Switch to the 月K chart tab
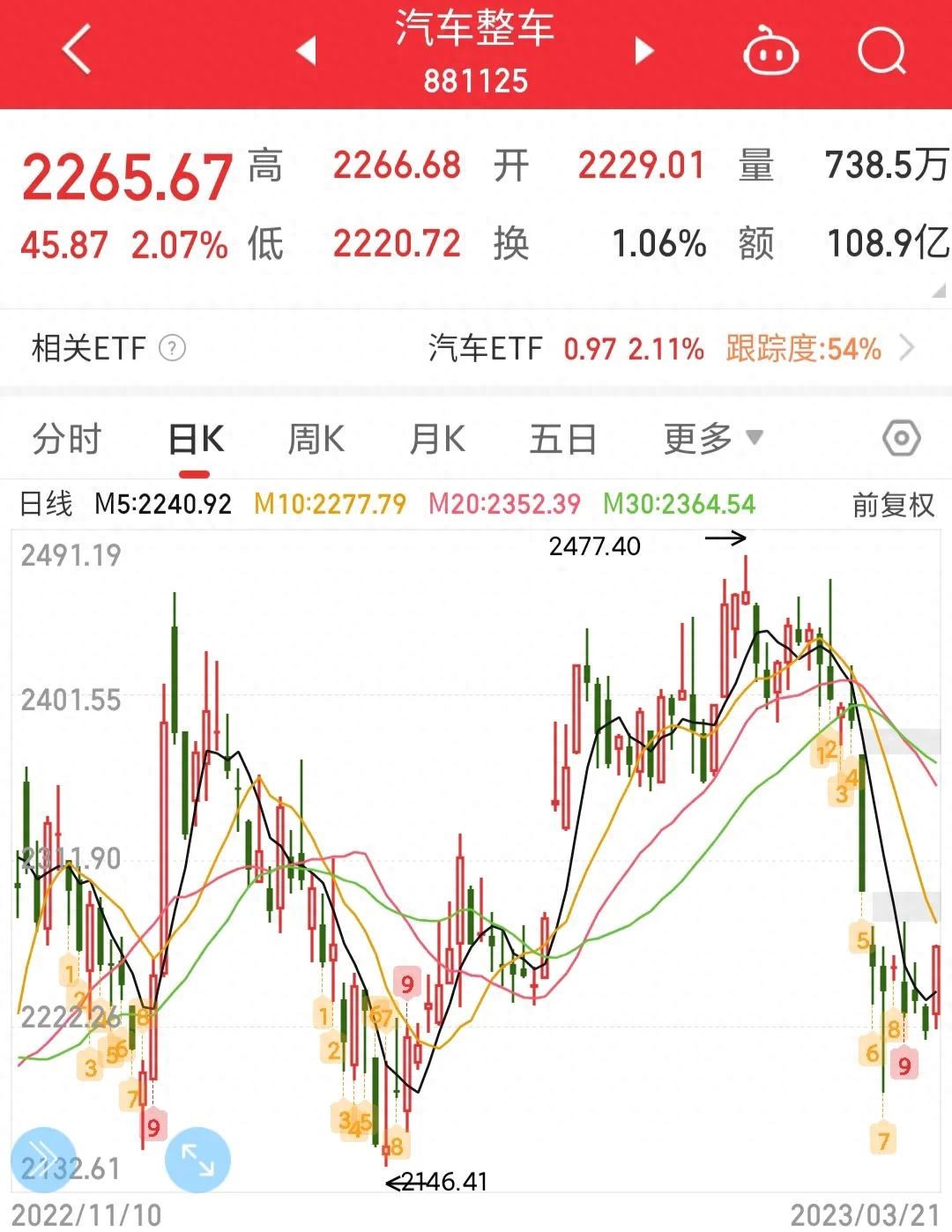The width and height of the screenshot is (952, 1232). point(437,438)
